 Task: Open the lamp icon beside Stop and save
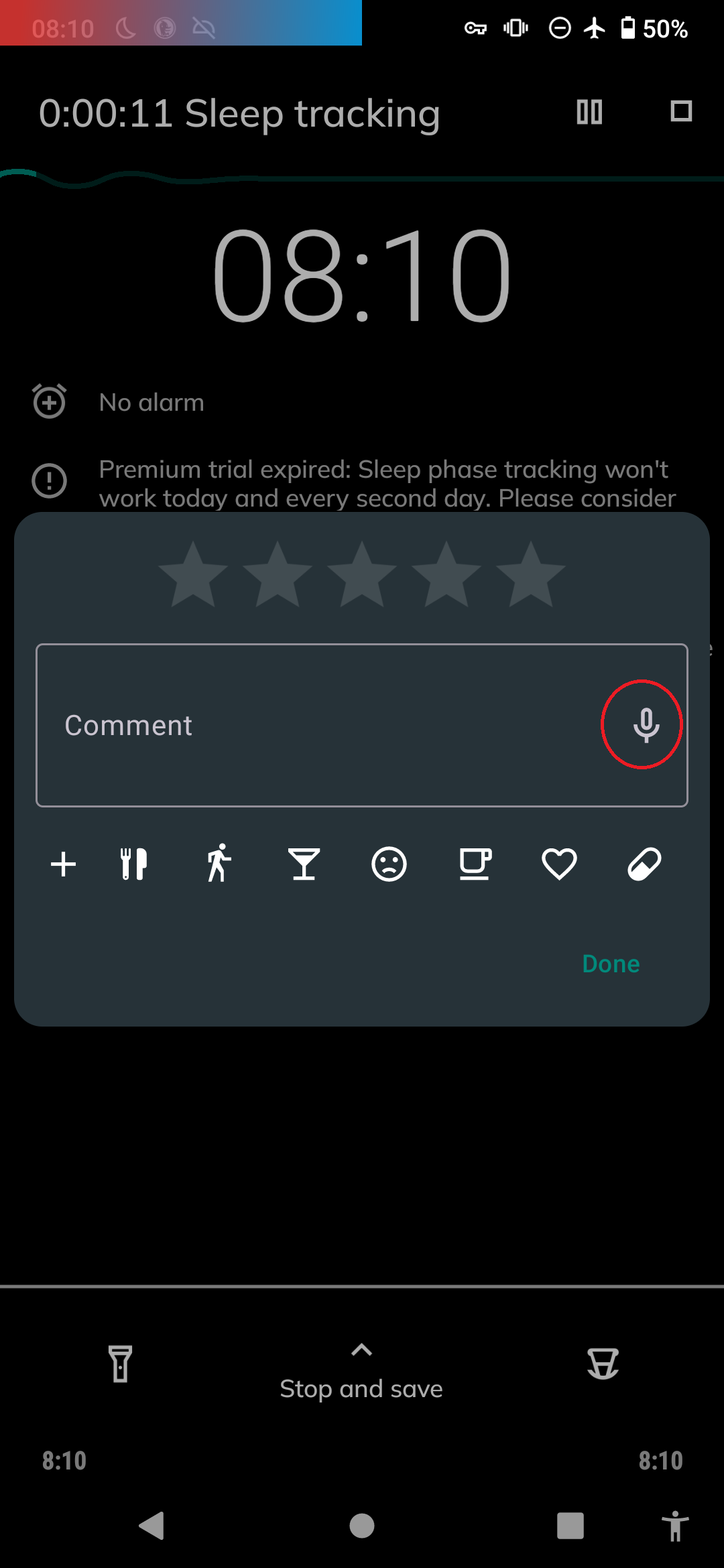603,1364
